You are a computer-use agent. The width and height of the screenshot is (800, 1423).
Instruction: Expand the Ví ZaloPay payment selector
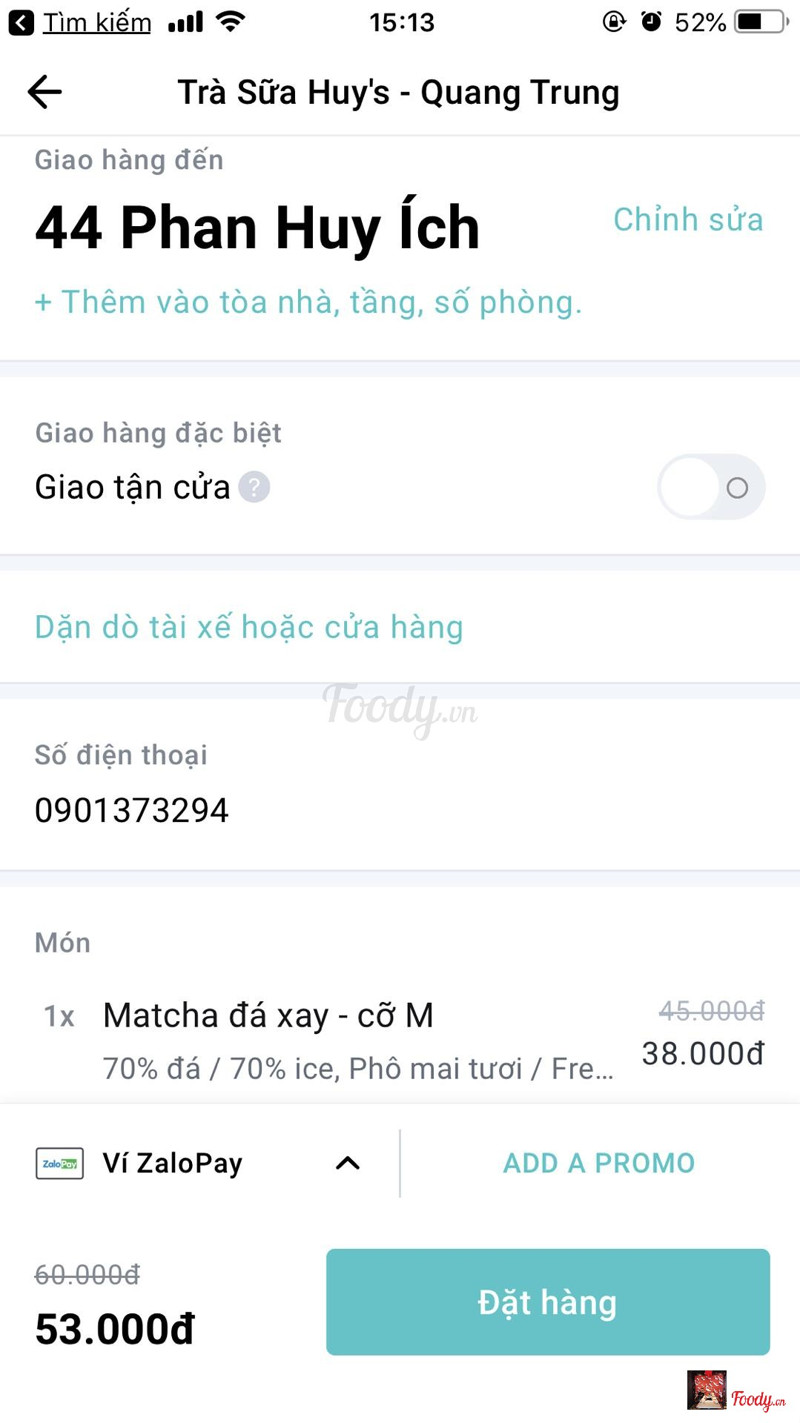click(x=200, y=1163)
